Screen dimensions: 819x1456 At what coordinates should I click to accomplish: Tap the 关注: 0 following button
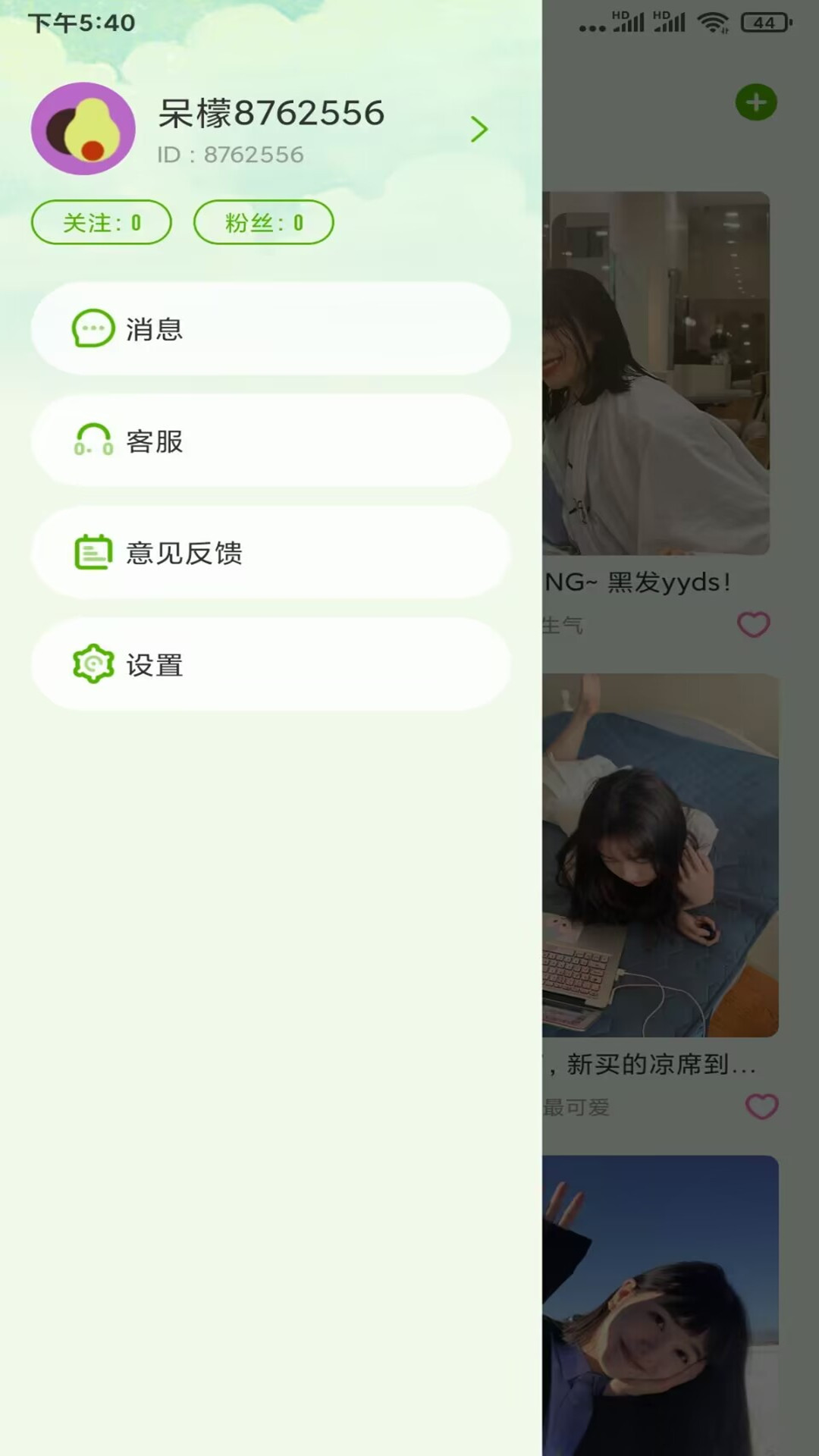coord(102,222)
